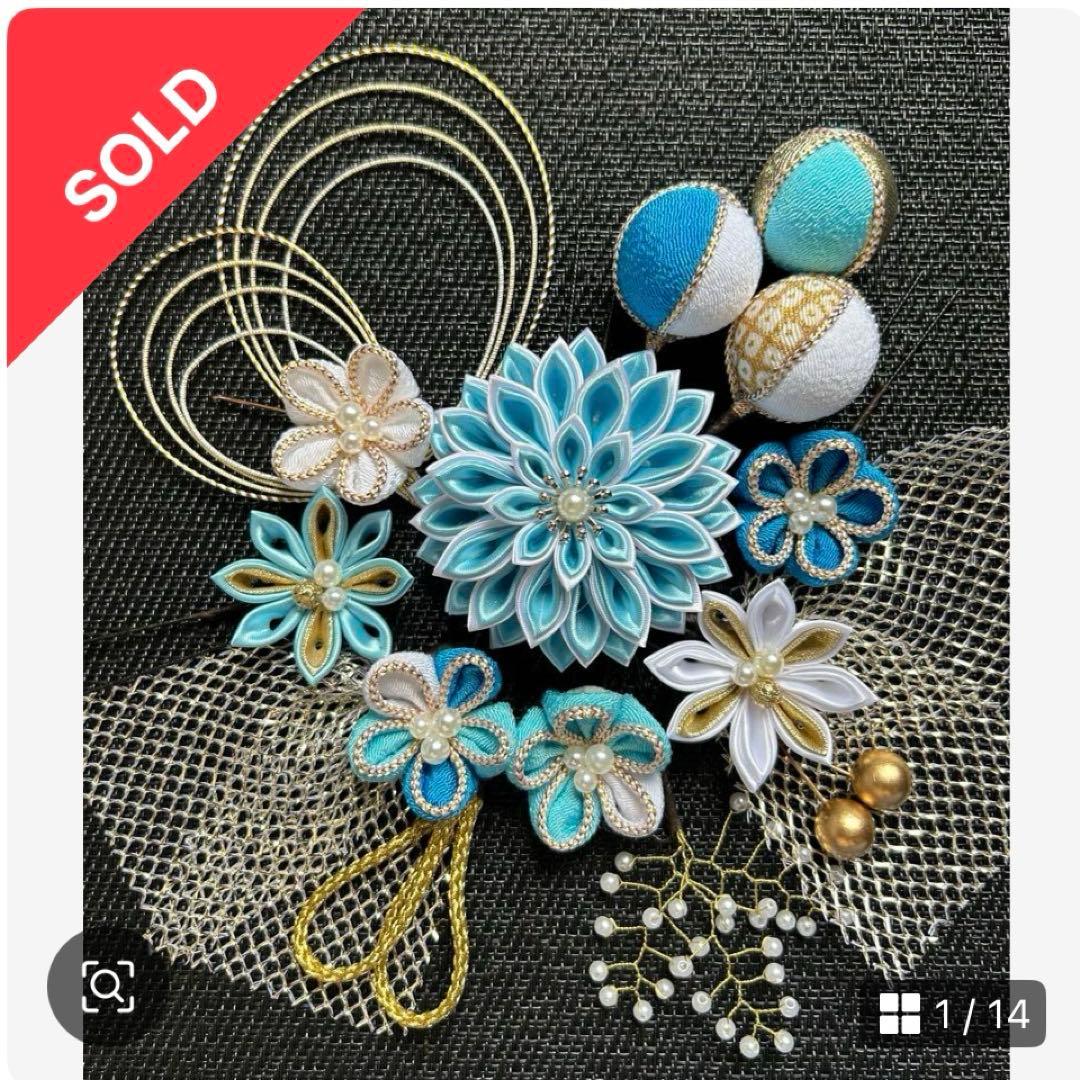Open the photo grid showing 1 / 14
The height and width of the screenshot is (1080, 1080).
[x=953, y=1013]
